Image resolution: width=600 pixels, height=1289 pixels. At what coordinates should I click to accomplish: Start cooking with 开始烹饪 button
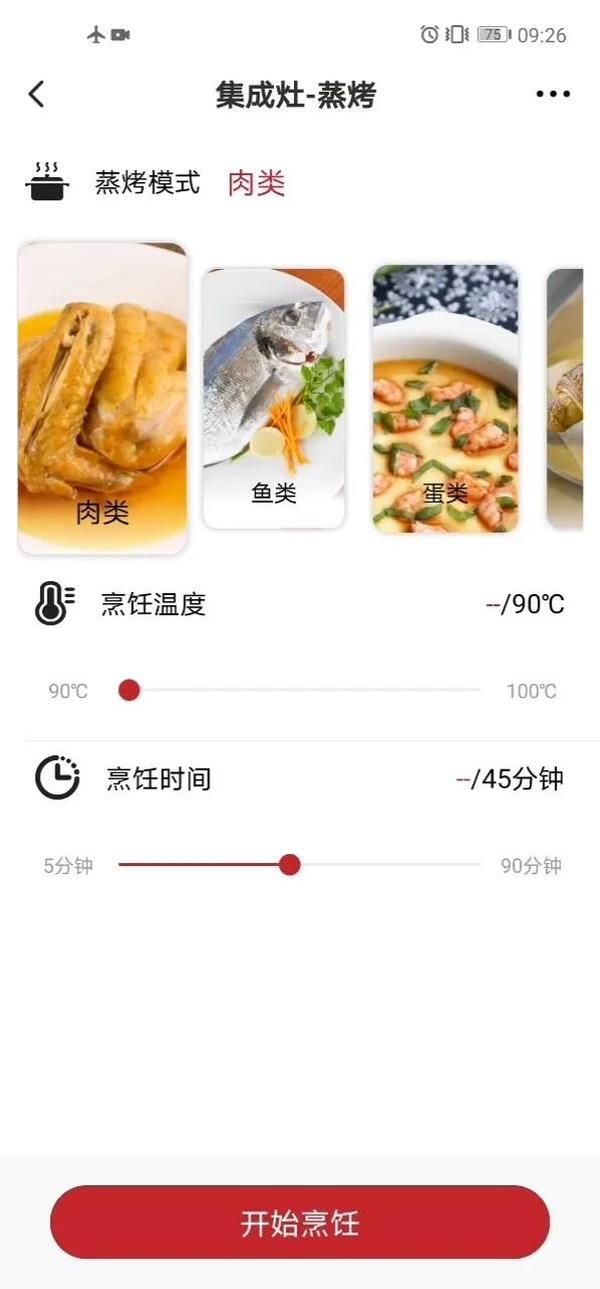coord(300,1223)
